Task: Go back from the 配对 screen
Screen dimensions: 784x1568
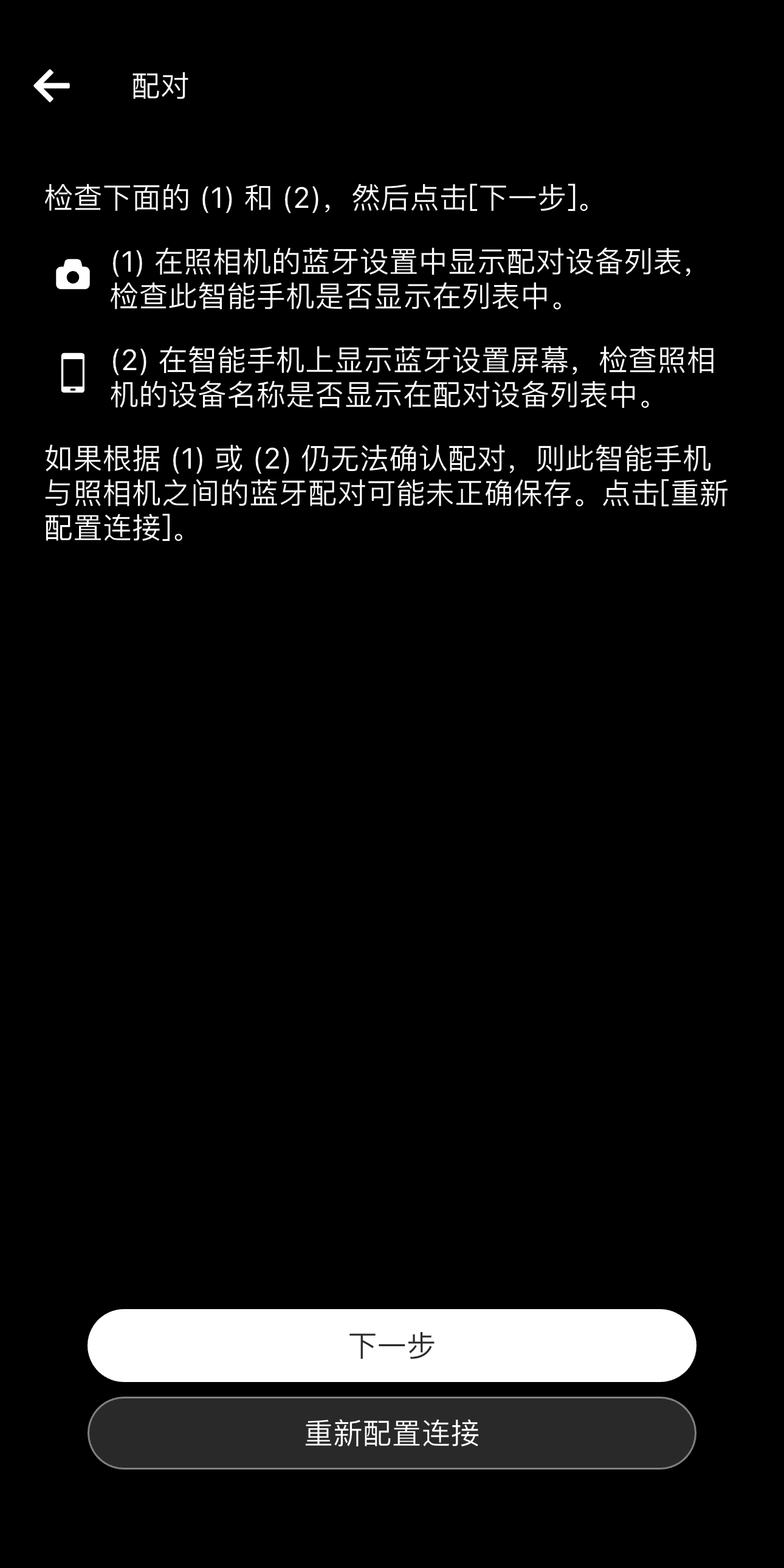Action: coord(52,85)
